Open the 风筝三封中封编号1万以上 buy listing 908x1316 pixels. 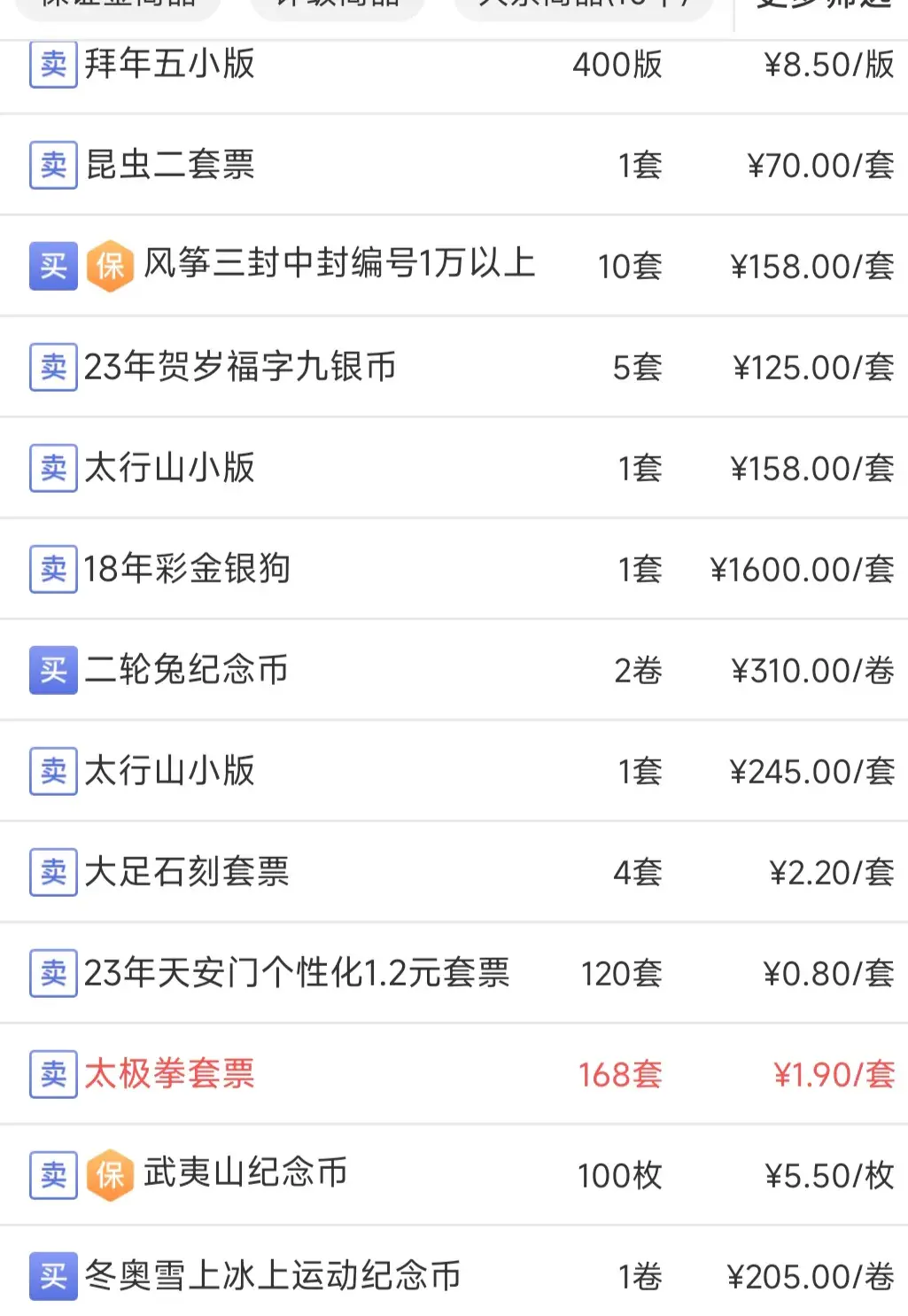tap(338, 264)
